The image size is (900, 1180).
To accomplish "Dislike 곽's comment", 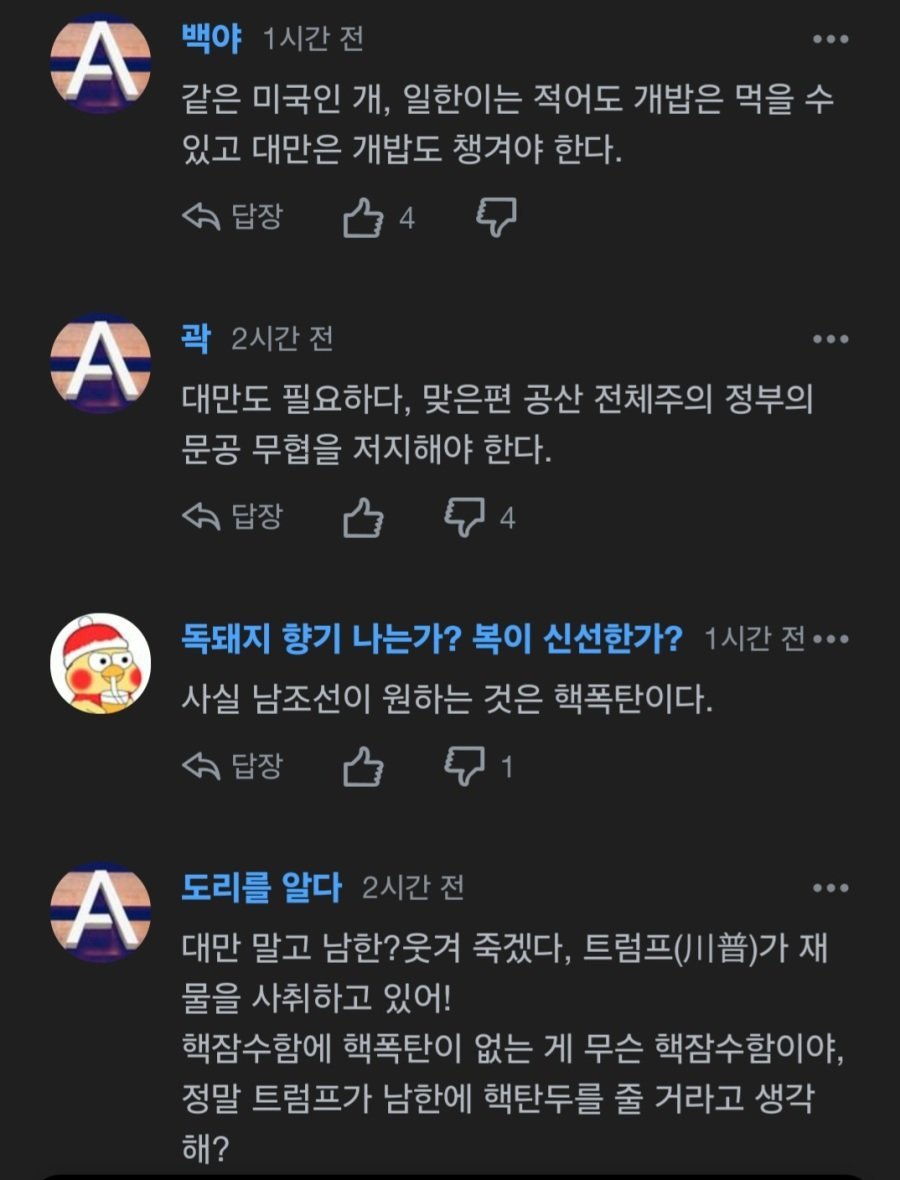I will (465, 517).
